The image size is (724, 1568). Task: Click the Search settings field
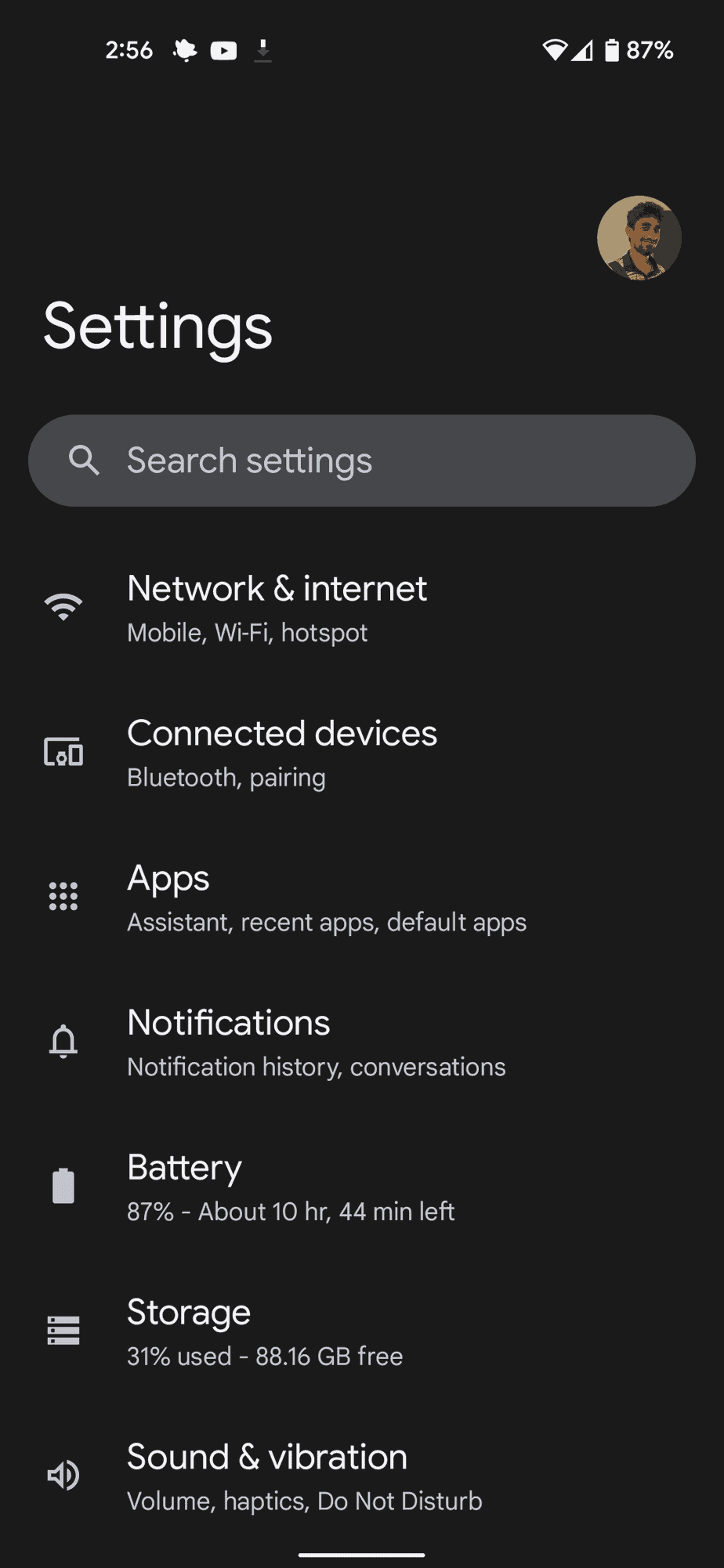click(x=362, y=461)
